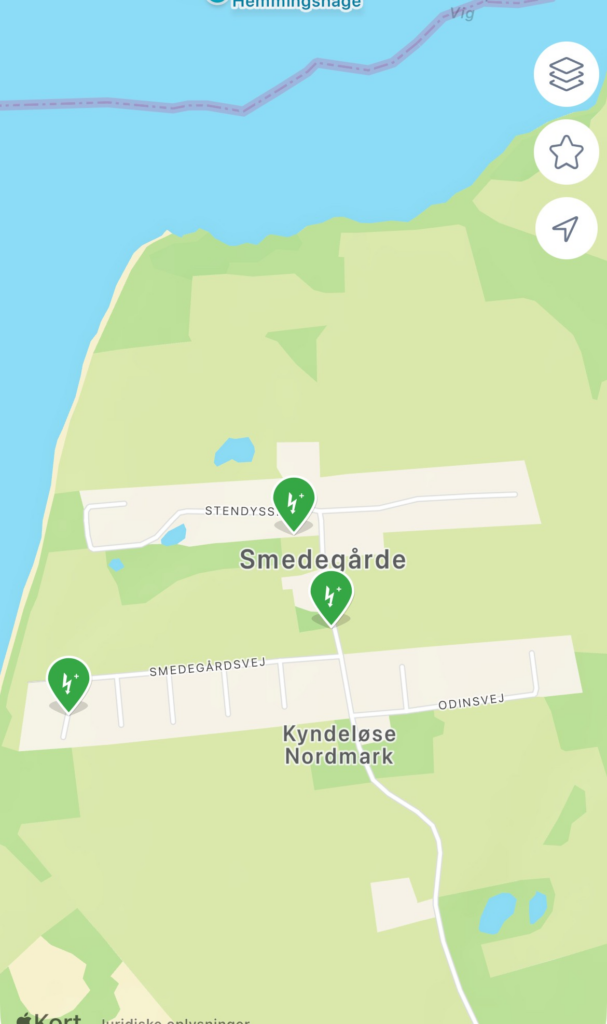Open favorites star button
This screenshot has width=607, height=1024.
[566, 152]
